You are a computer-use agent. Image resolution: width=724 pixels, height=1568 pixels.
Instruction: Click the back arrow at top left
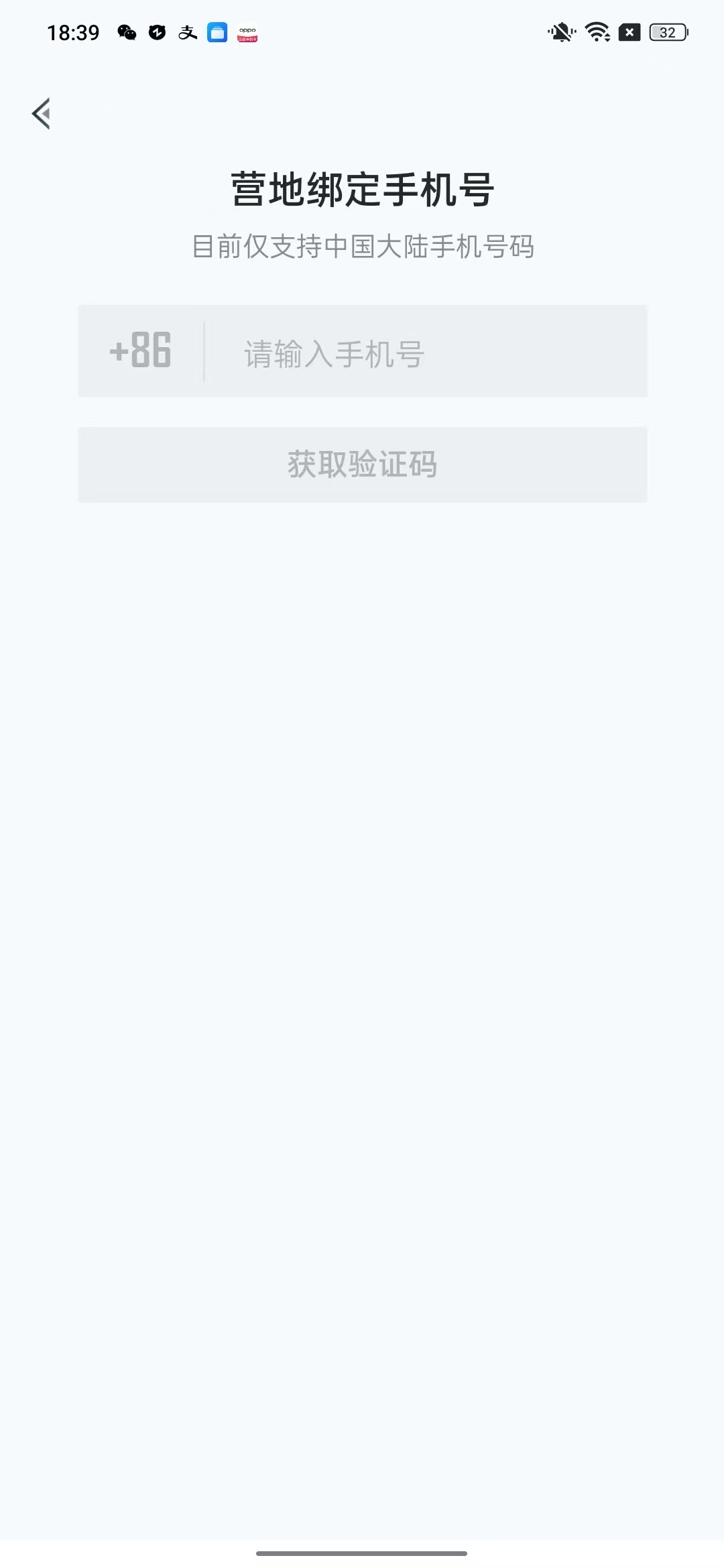(x=42, y=113)
